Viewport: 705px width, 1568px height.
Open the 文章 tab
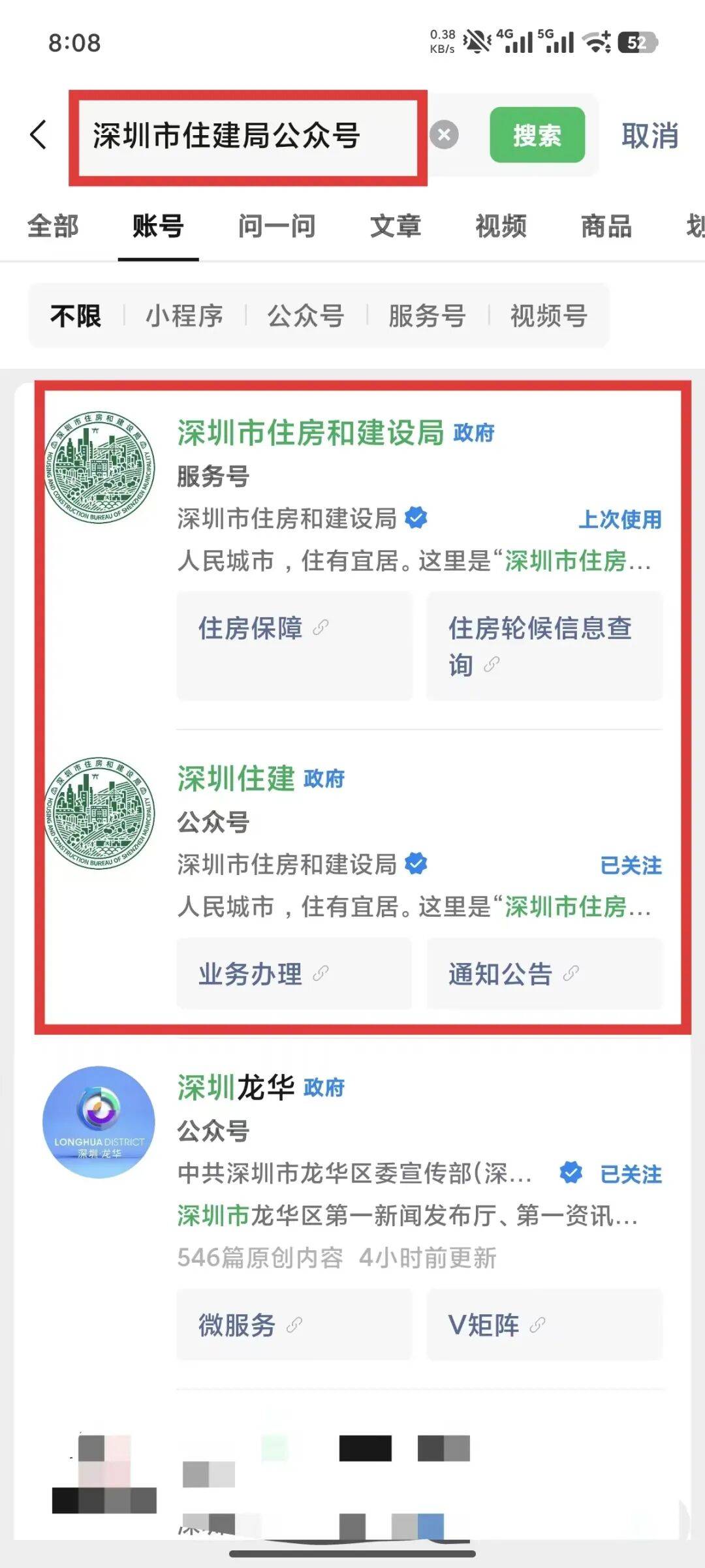395,226
